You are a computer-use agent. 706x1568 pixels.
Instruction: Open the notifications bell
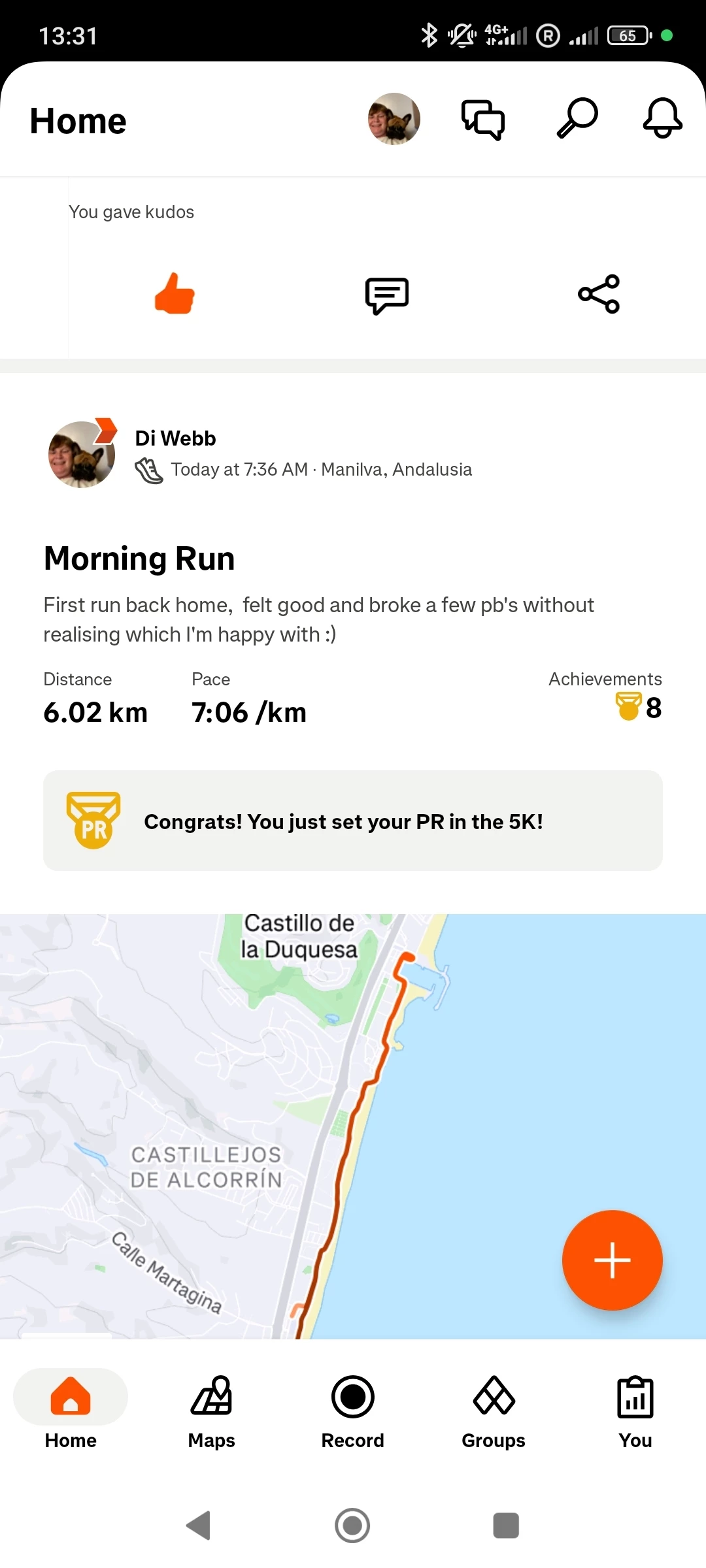[x=662, y=118]
